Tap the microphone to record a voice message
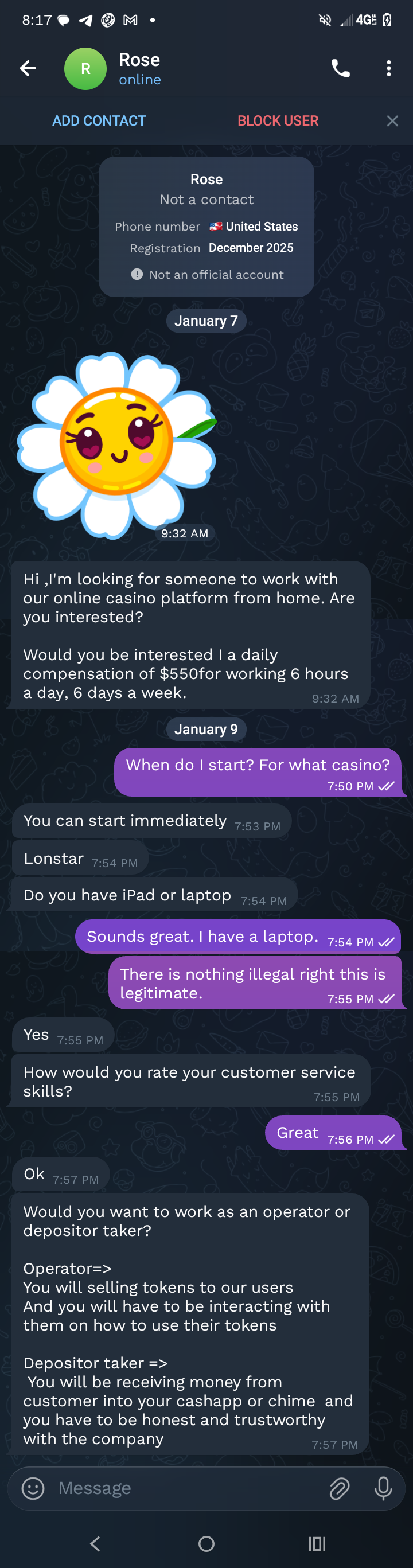The image size is (413, 1568). click(x=383, y=1488)
